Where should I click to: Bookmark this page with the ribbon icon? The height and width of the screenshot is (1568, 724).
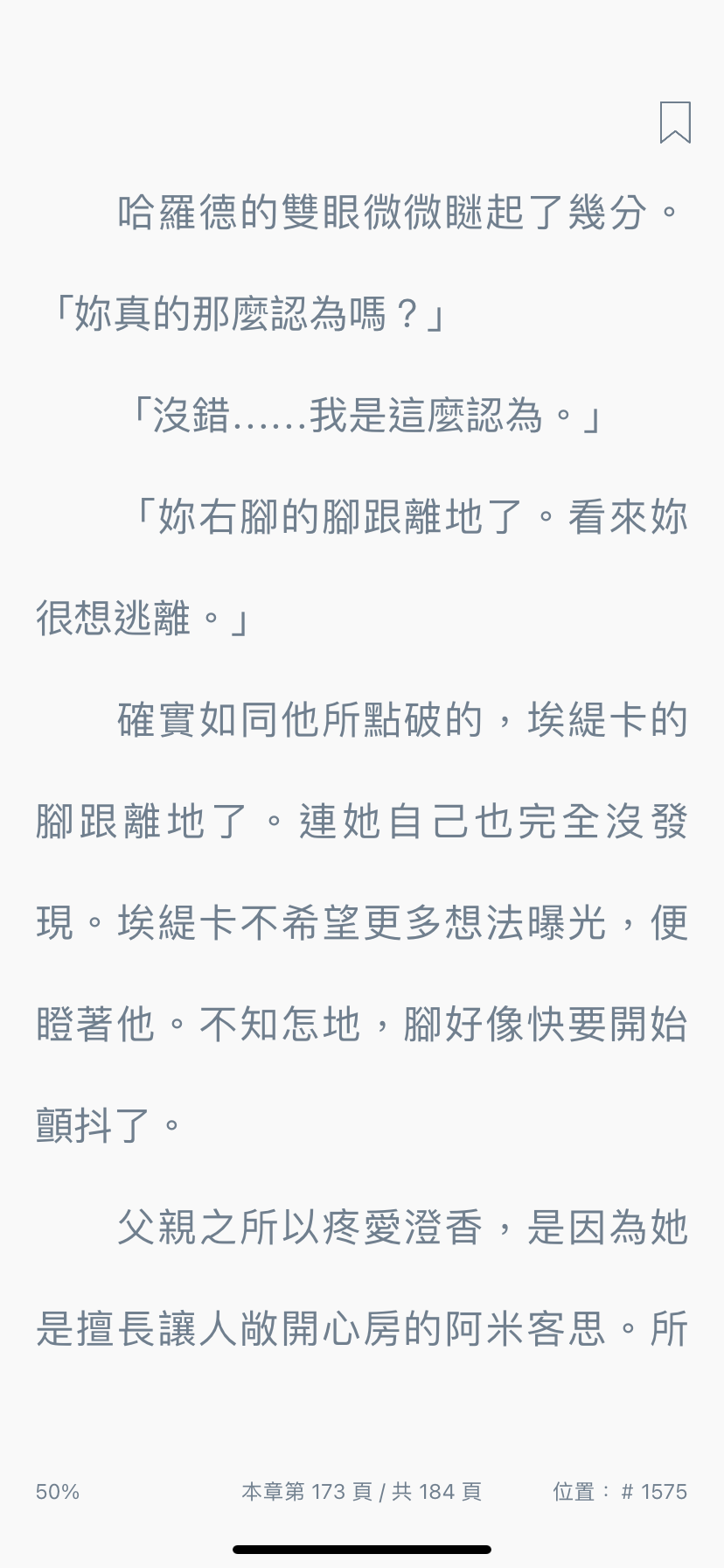[675, 122]
